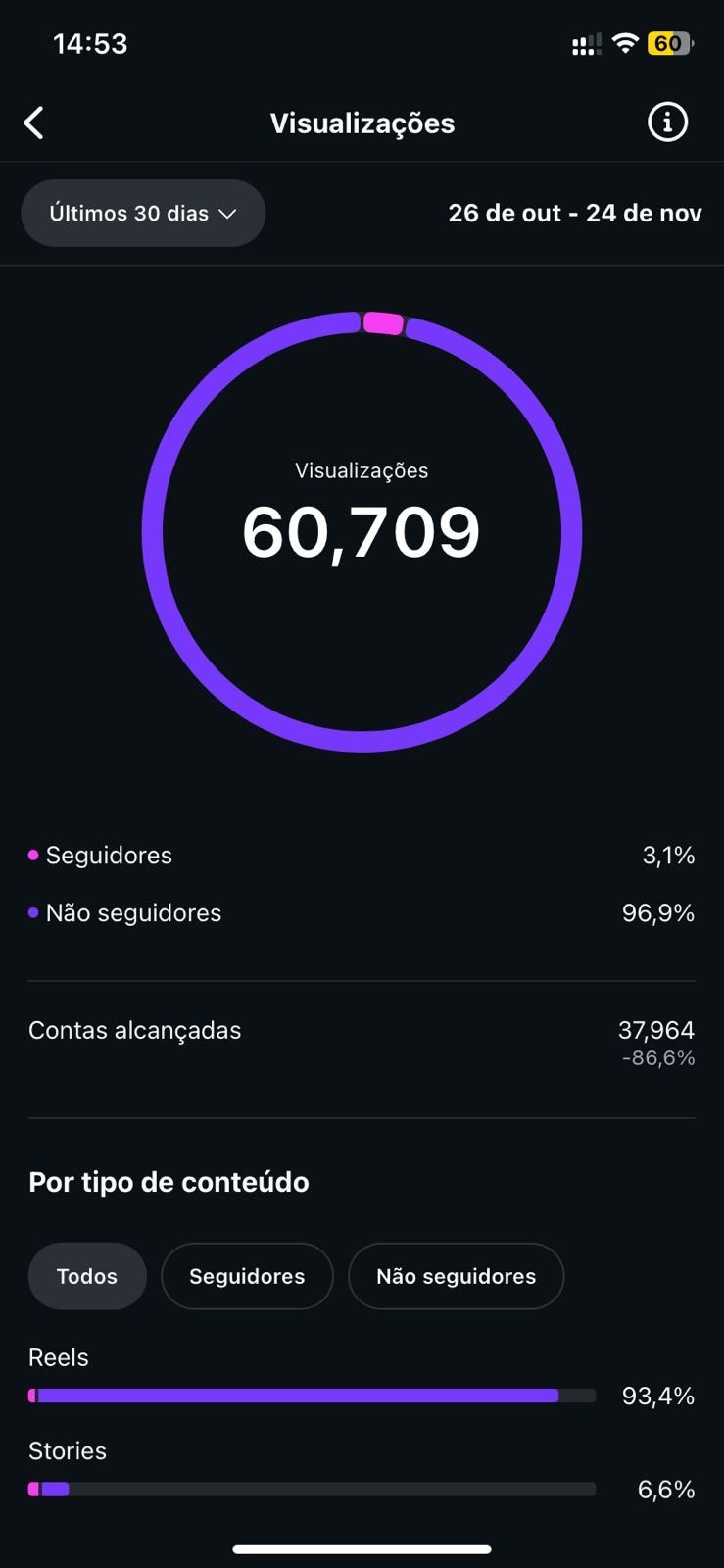The height and width of the screenshot is (1568, 724).
Task: Filter content by Não seguidores
Action: [x=456, y=1276]
